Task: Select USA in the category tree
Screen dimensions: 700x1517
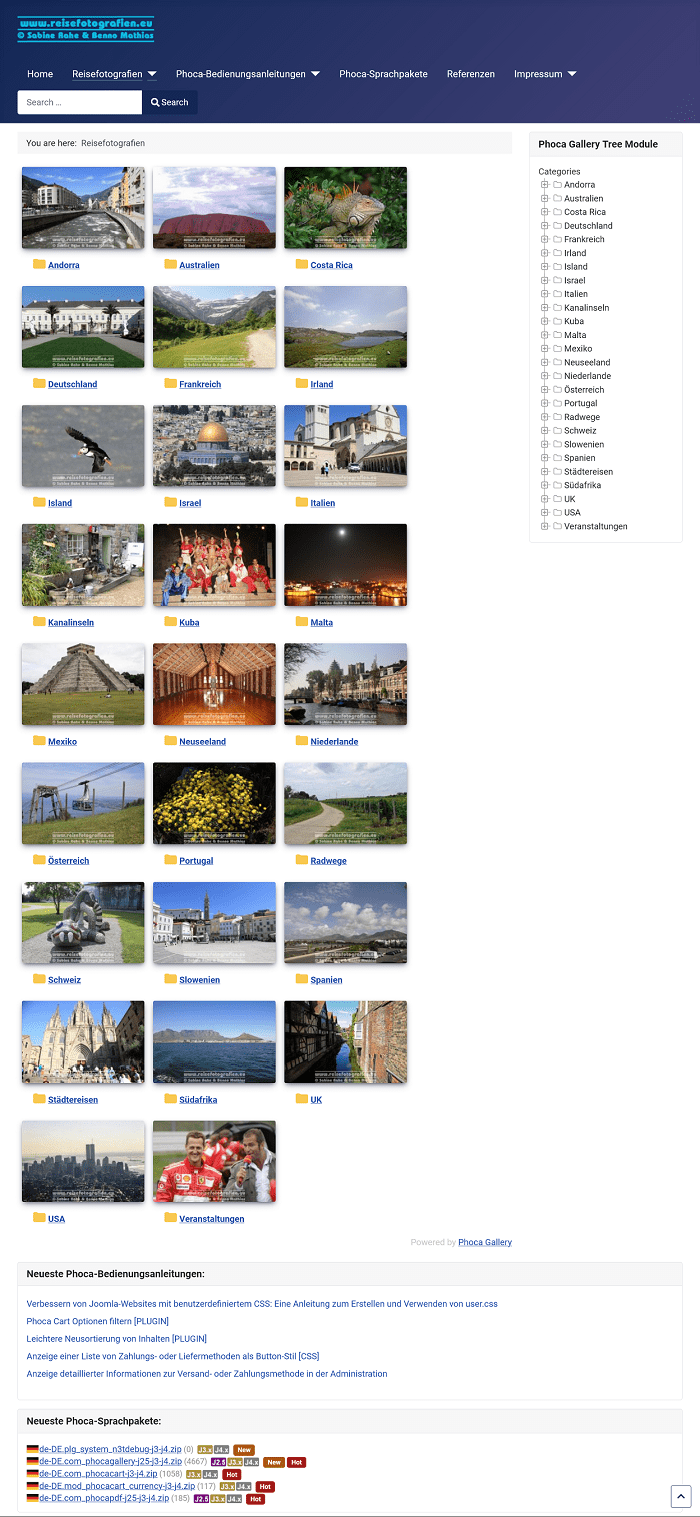Action: pyautogui.click(x=572, y=512)
